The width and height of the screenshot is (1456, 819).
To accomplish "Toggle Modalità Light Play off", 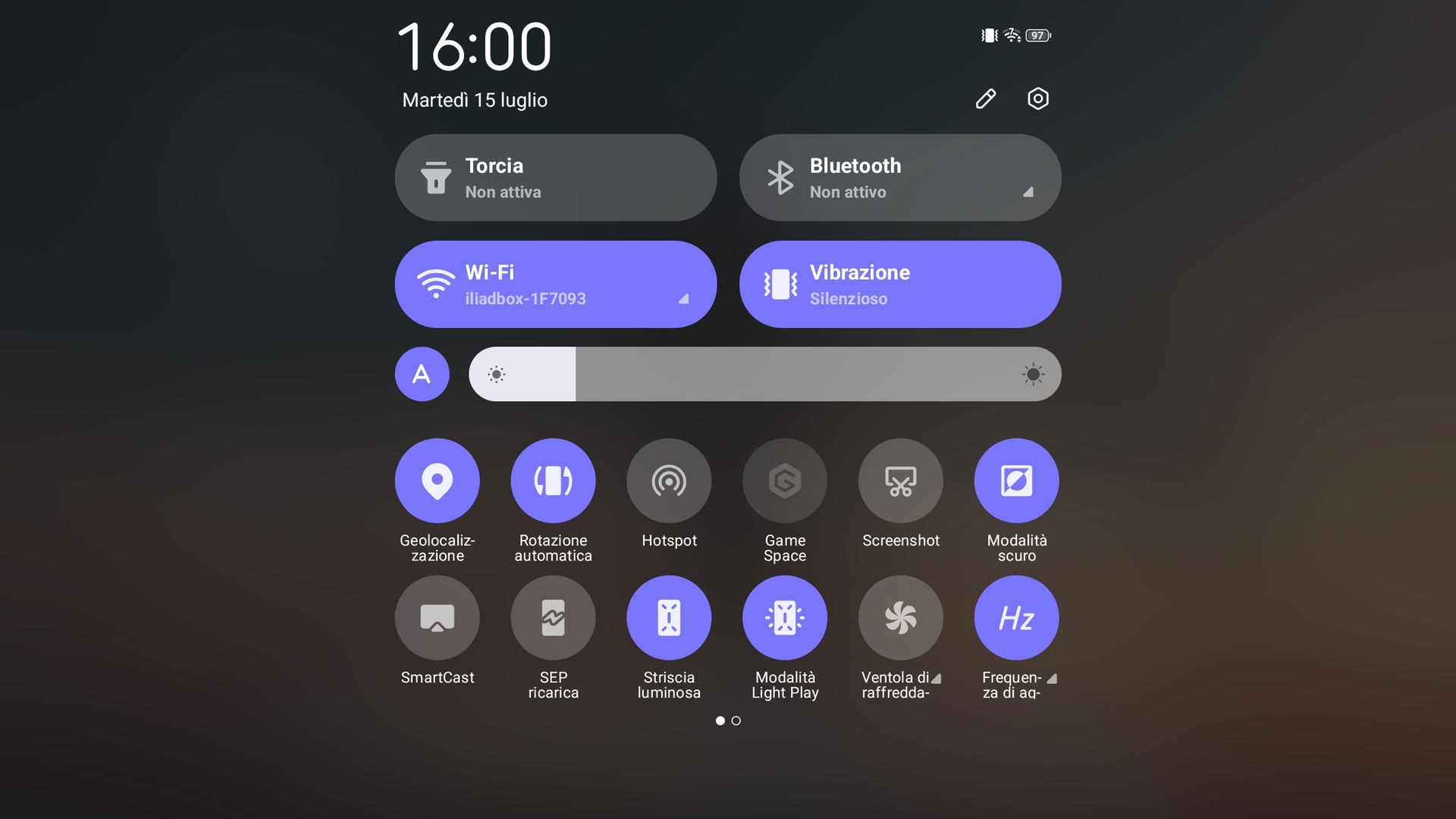I will pos(785,618).
